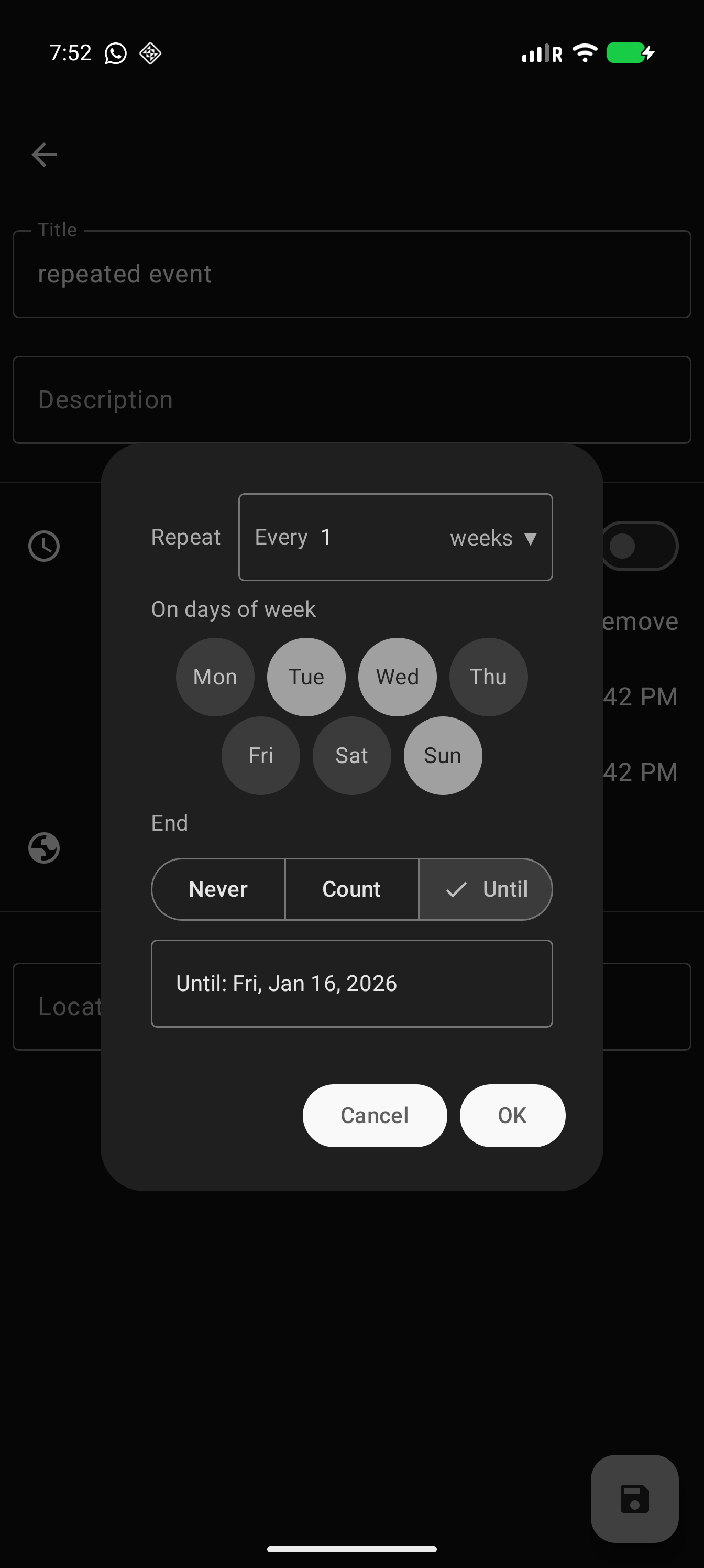This screenshot has height=1568, width=704.
Task: Deselect Tue in days of week
Action: pos(306,677)
